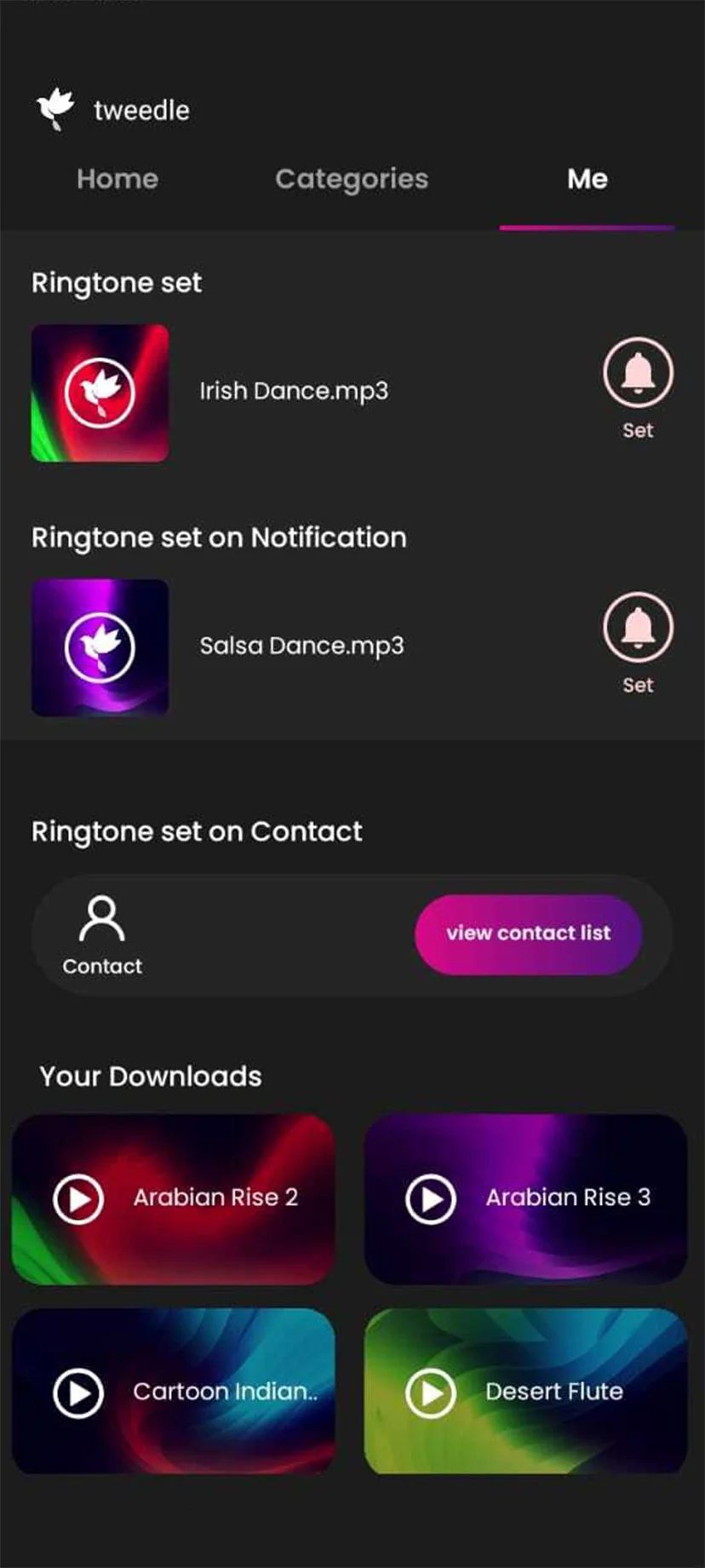This screenshot has width=705, height=1568.
Task: Click the Salsa Dance.mp3 filename
Action: (x=302, y=646)
